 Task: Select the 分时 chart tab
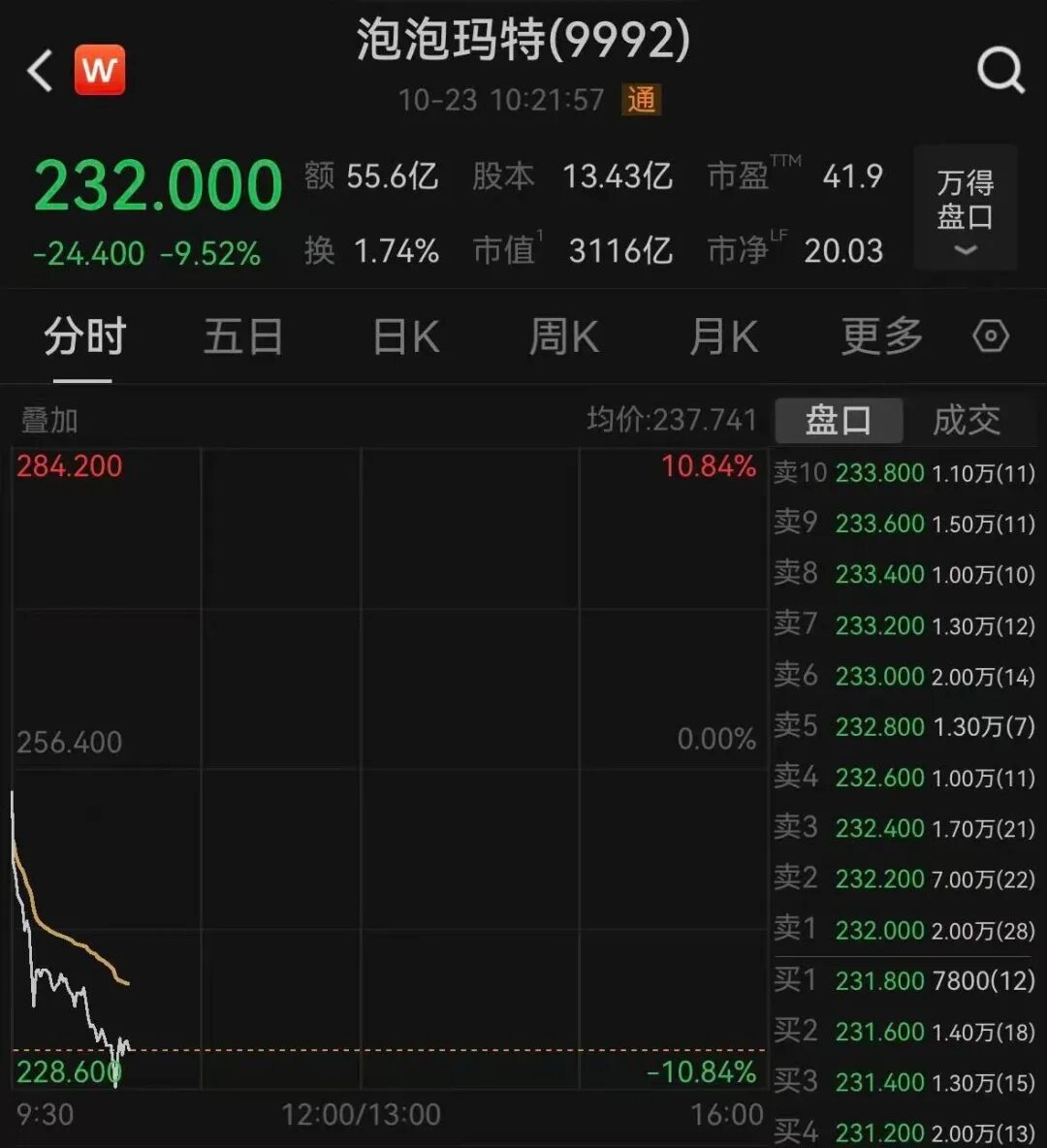[84, 337]
